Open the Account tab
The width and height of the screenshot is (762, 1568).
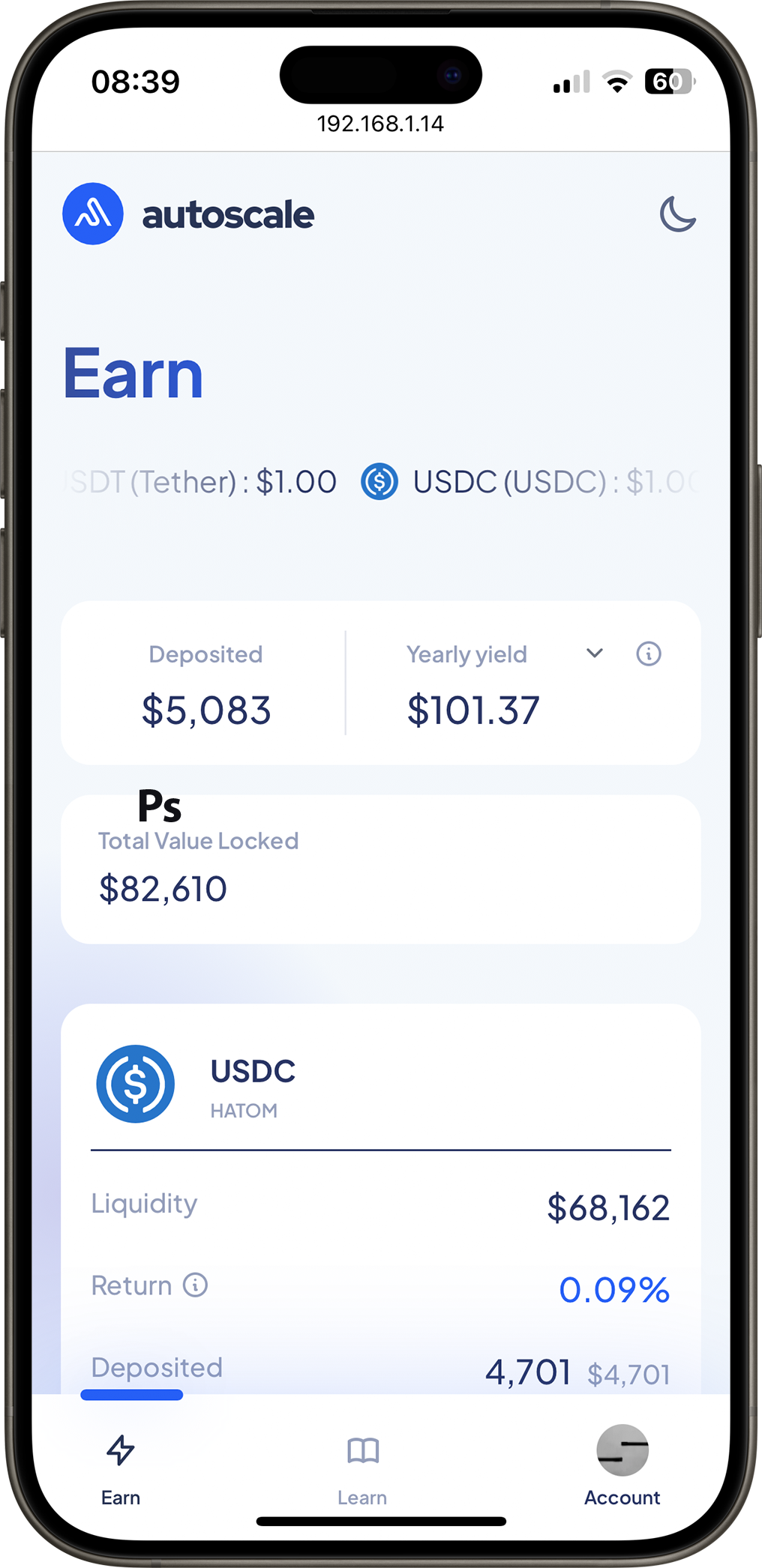point(622,1467)
